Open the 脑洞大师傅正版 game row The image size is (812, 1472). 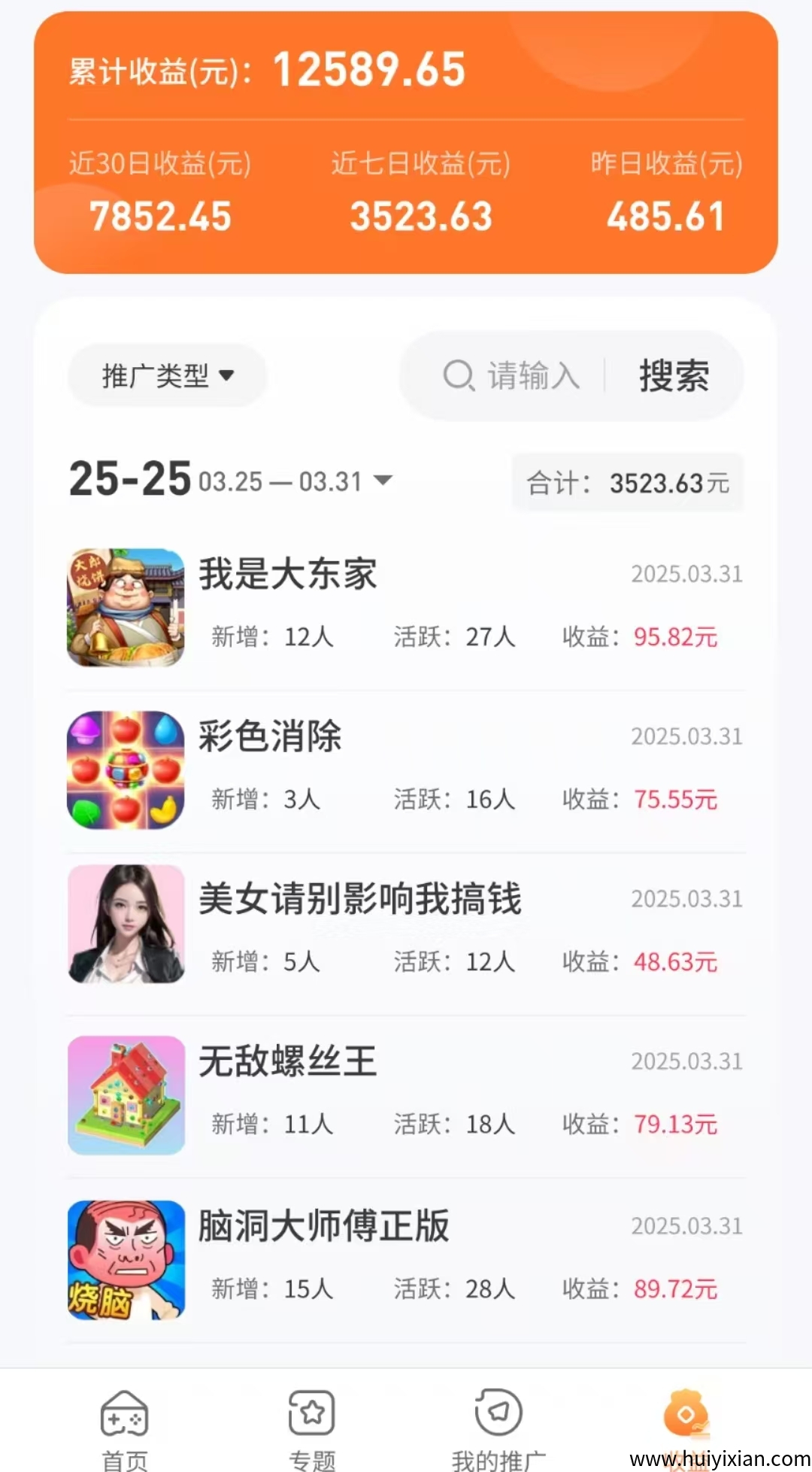[x=406, y=1259]
